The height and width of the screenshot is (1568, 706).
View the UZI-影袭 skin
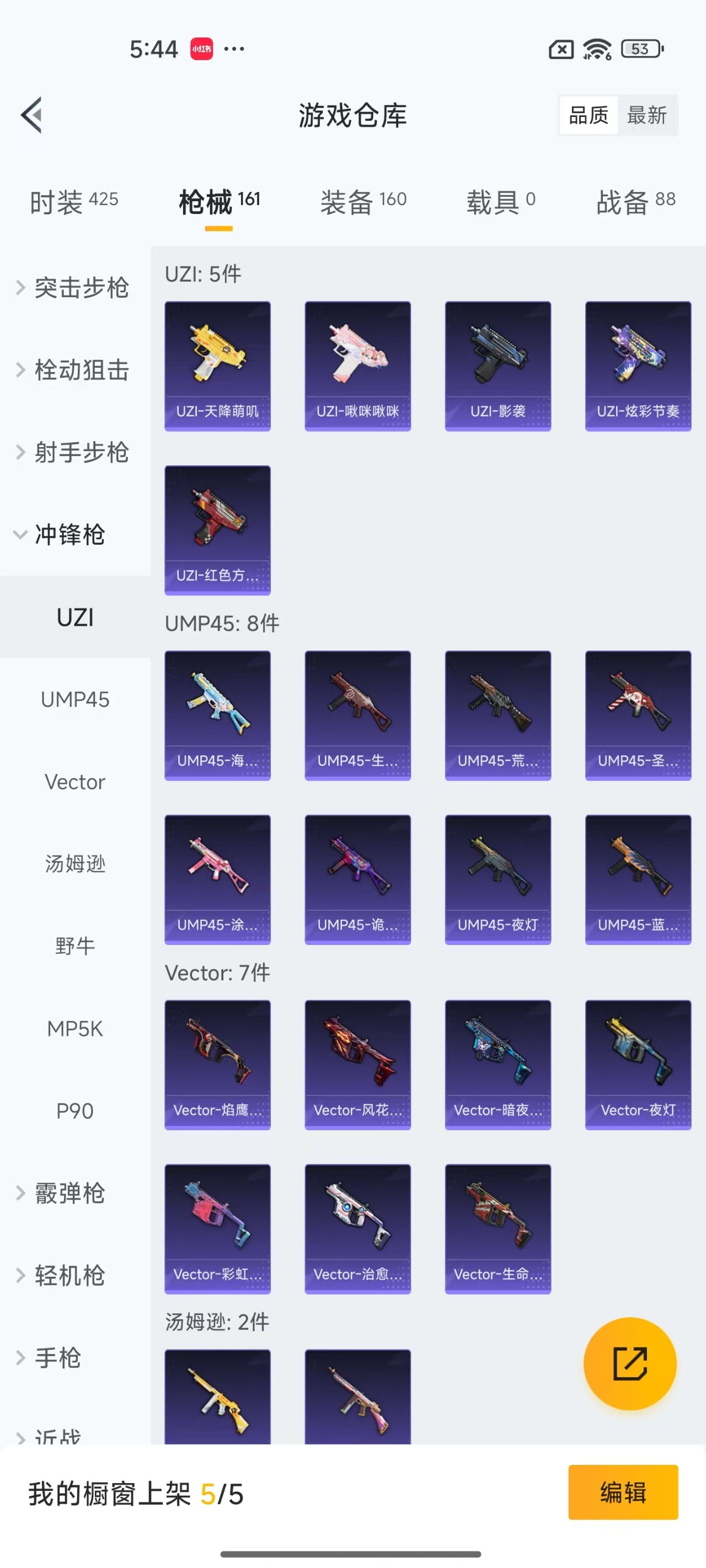pyautogui.click(x=498, y=366)
